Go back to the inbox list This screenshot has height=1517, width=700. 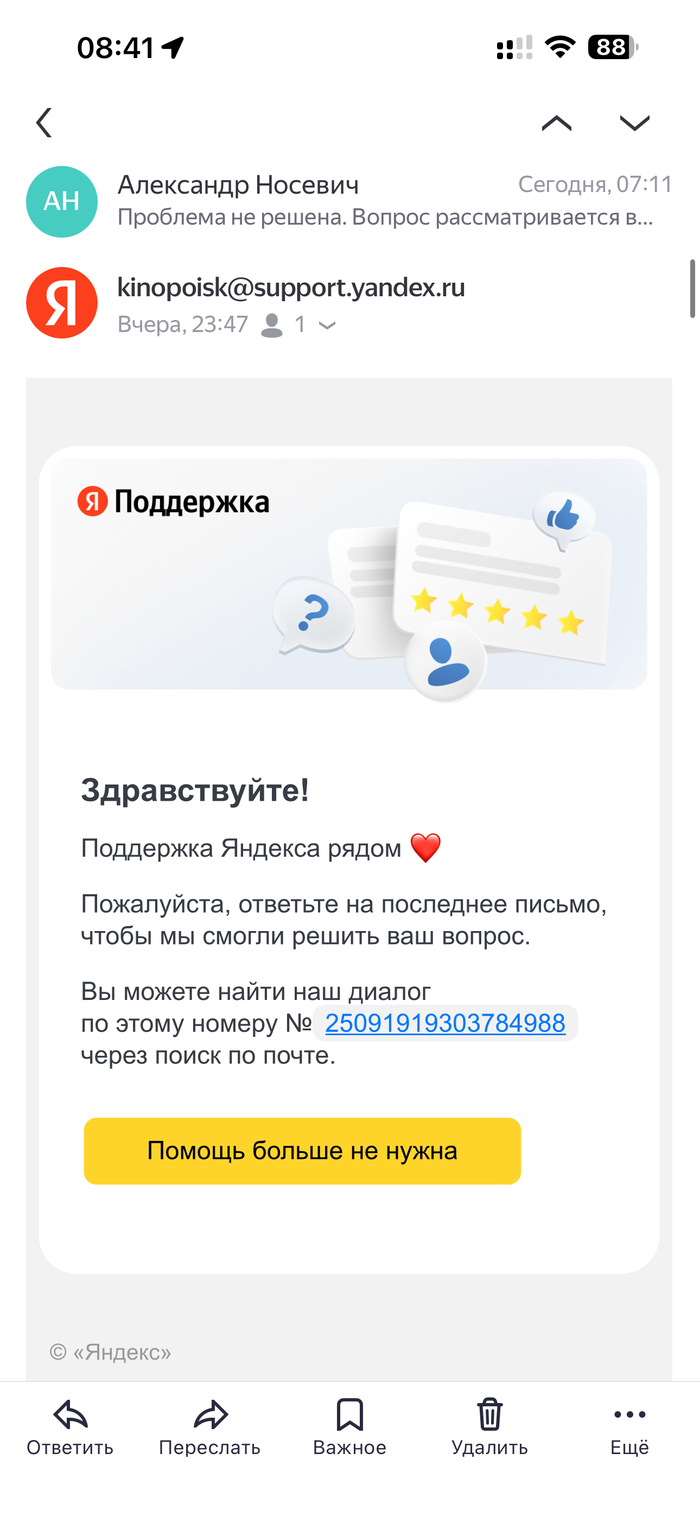[x=43, y=123]
